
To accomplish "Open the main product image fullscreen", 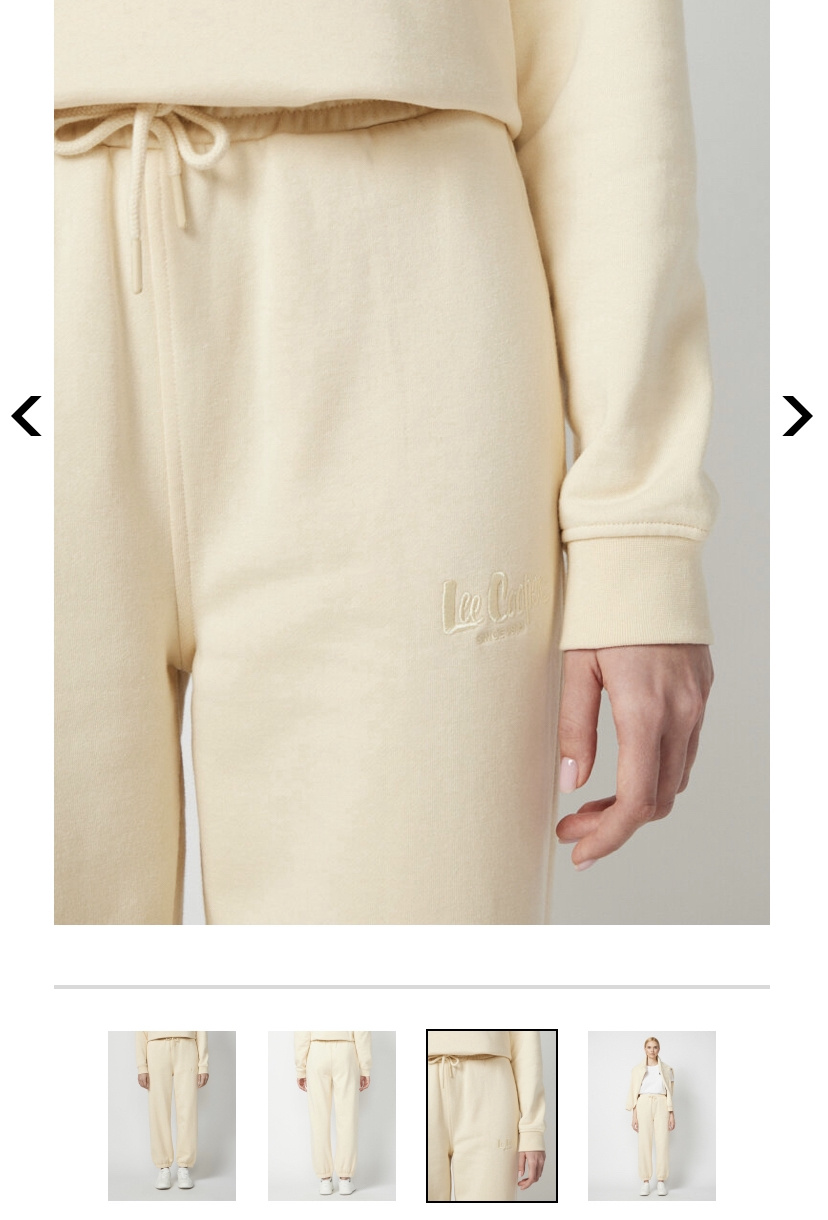I will (411, 460).
